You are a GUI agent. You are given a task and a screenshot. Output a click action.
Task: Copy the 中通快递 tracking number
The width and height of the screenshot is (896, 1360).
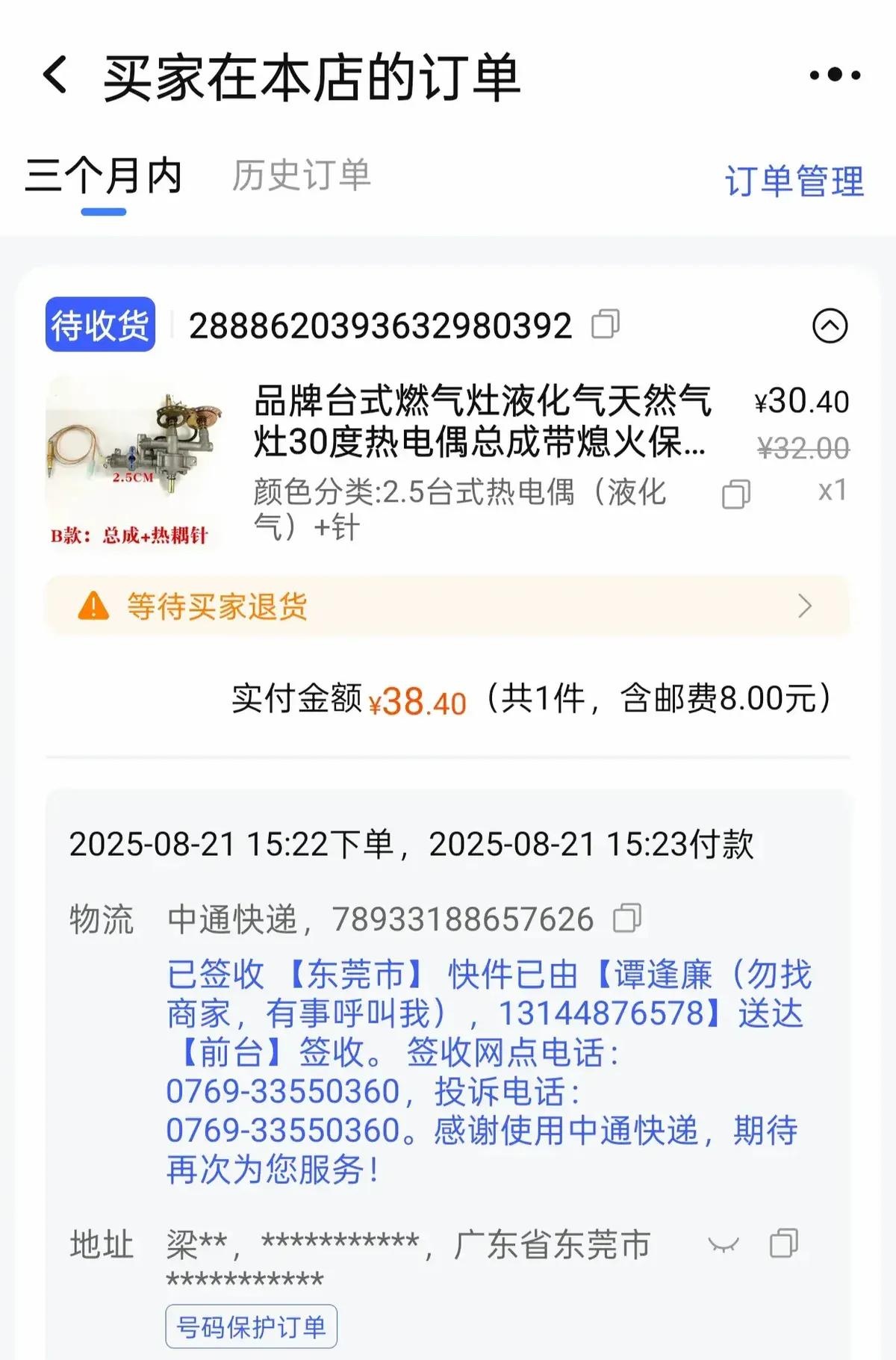pyautogui.click(x=626, y=919)
